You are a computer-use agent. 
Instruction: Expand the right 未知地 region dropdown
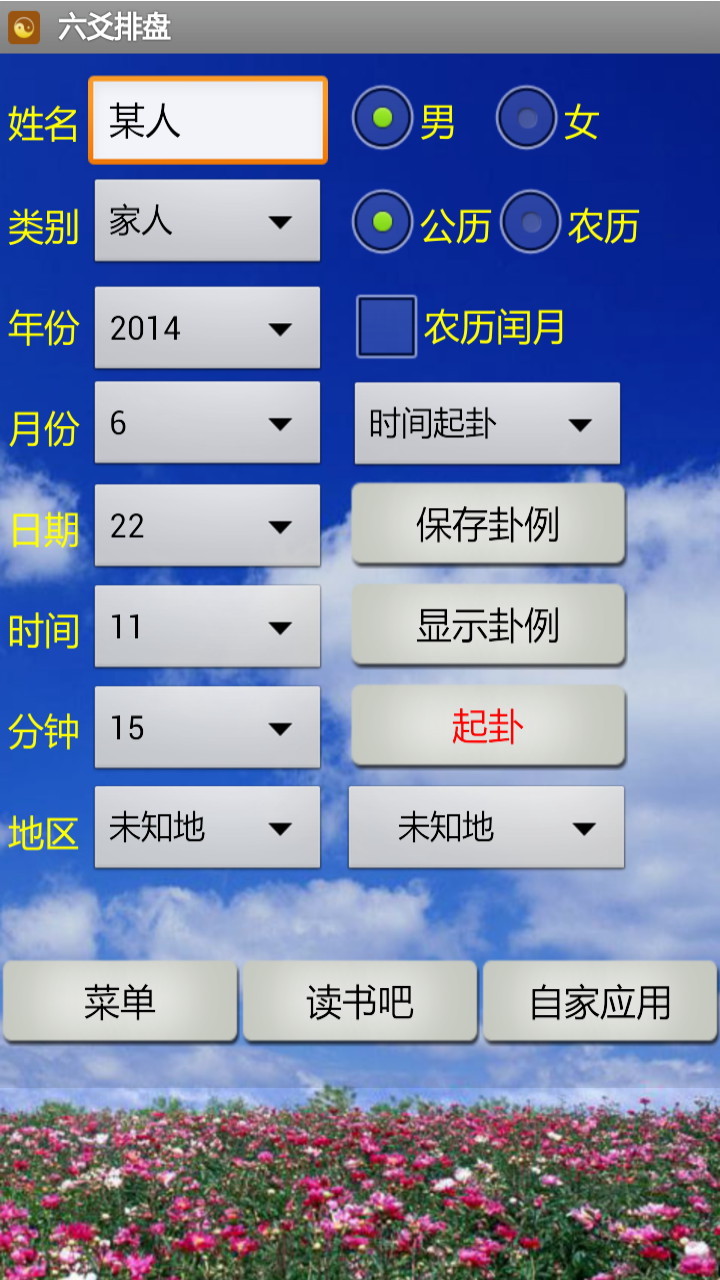coord(486,828)
